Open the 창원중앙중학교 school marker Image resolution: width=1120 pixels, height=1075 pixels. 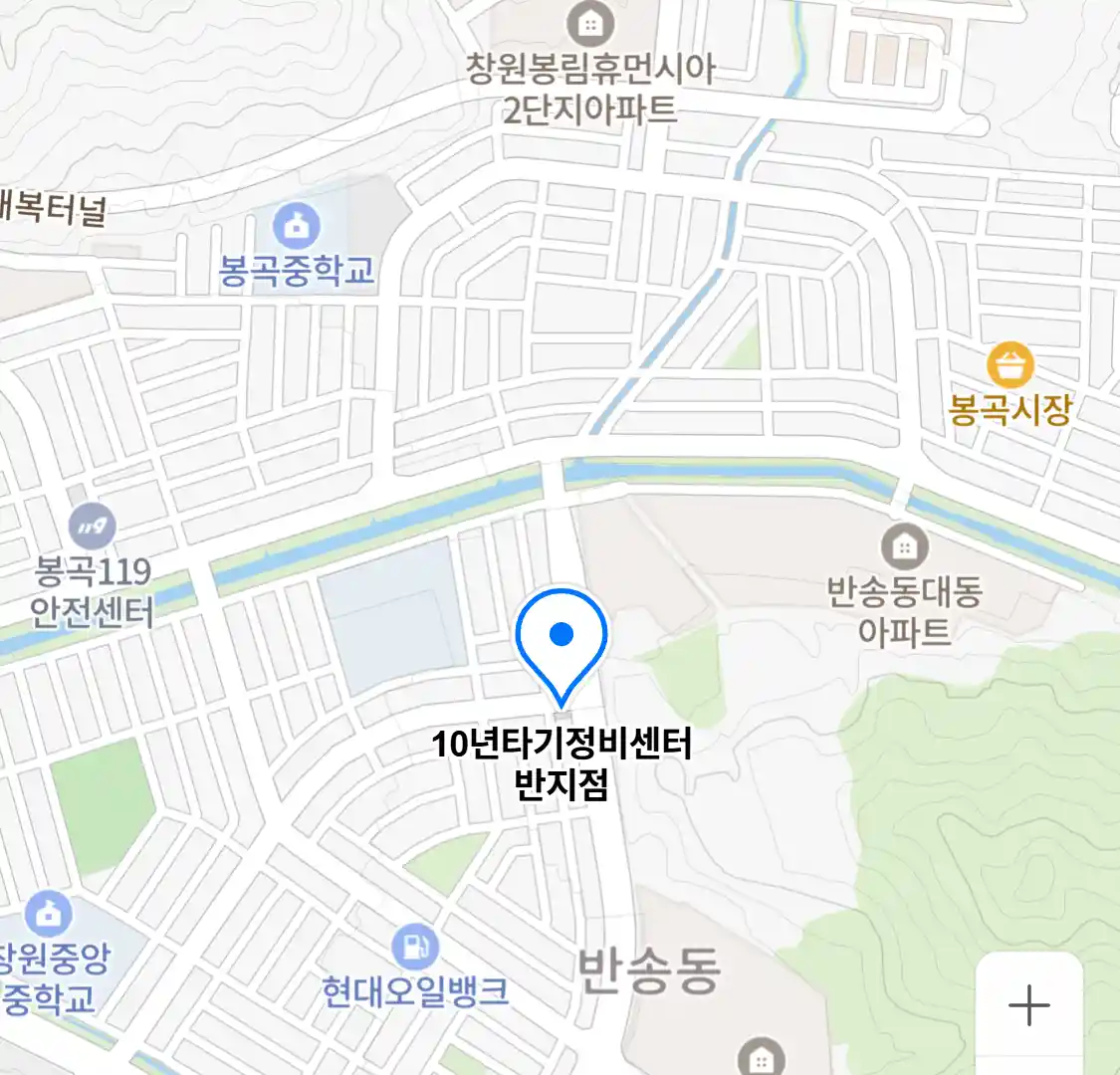pos(47,915)
